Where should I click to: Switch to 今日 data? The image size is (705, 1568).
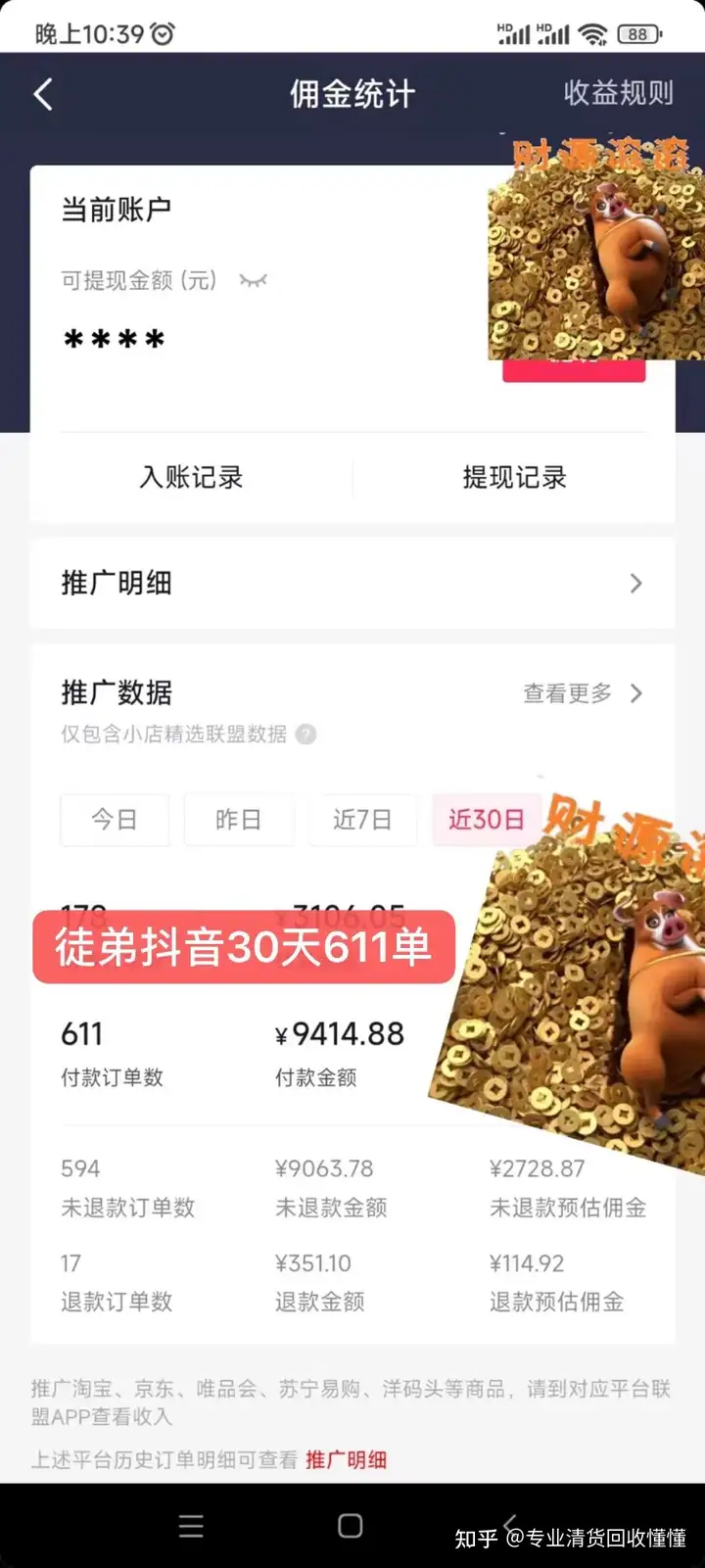click(115, 819)
